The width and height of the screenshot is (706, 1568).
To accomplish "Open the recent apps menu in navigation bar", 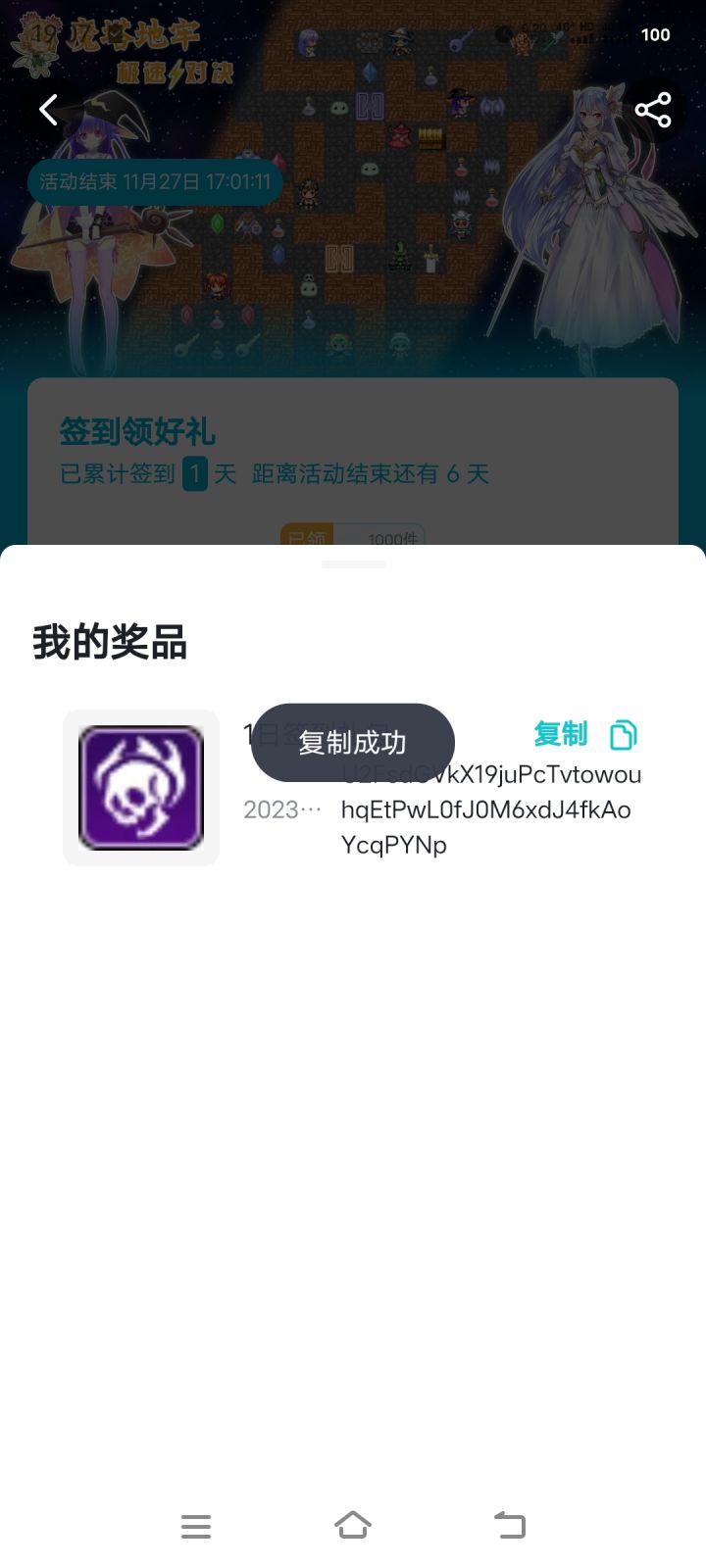I will [196, 1526].
